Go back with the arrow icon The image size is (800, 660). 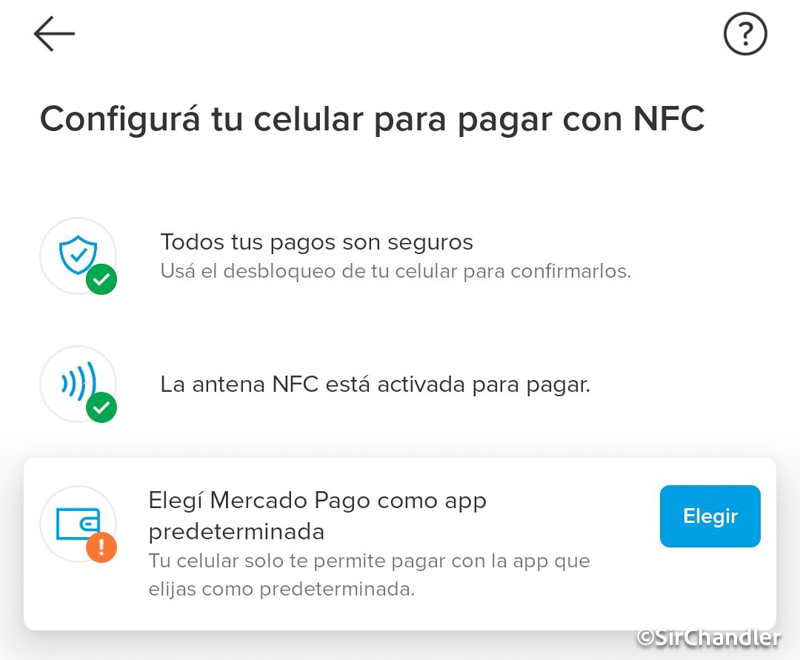coord(54,34)
